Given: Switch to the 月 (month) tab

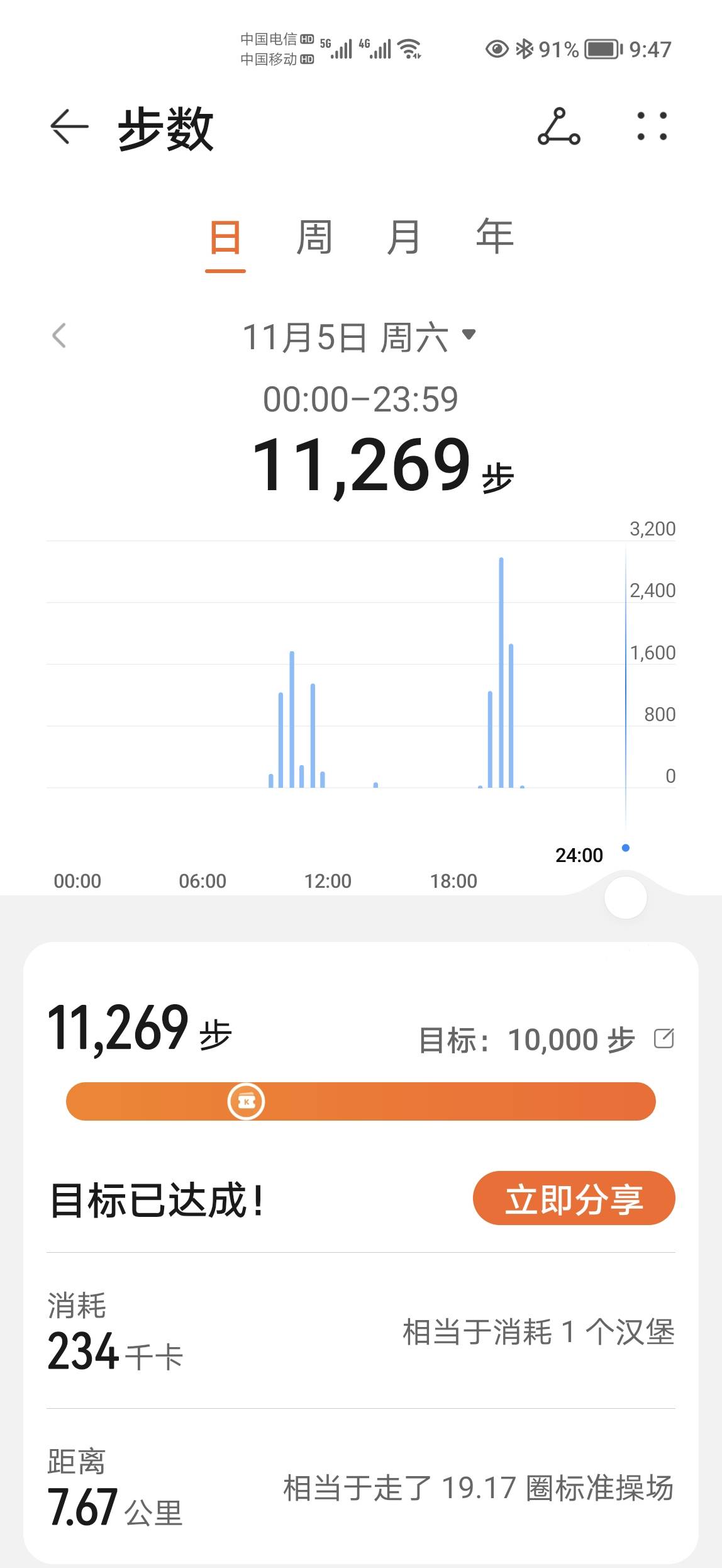Looking at the screenshot, I should point(403,238).
